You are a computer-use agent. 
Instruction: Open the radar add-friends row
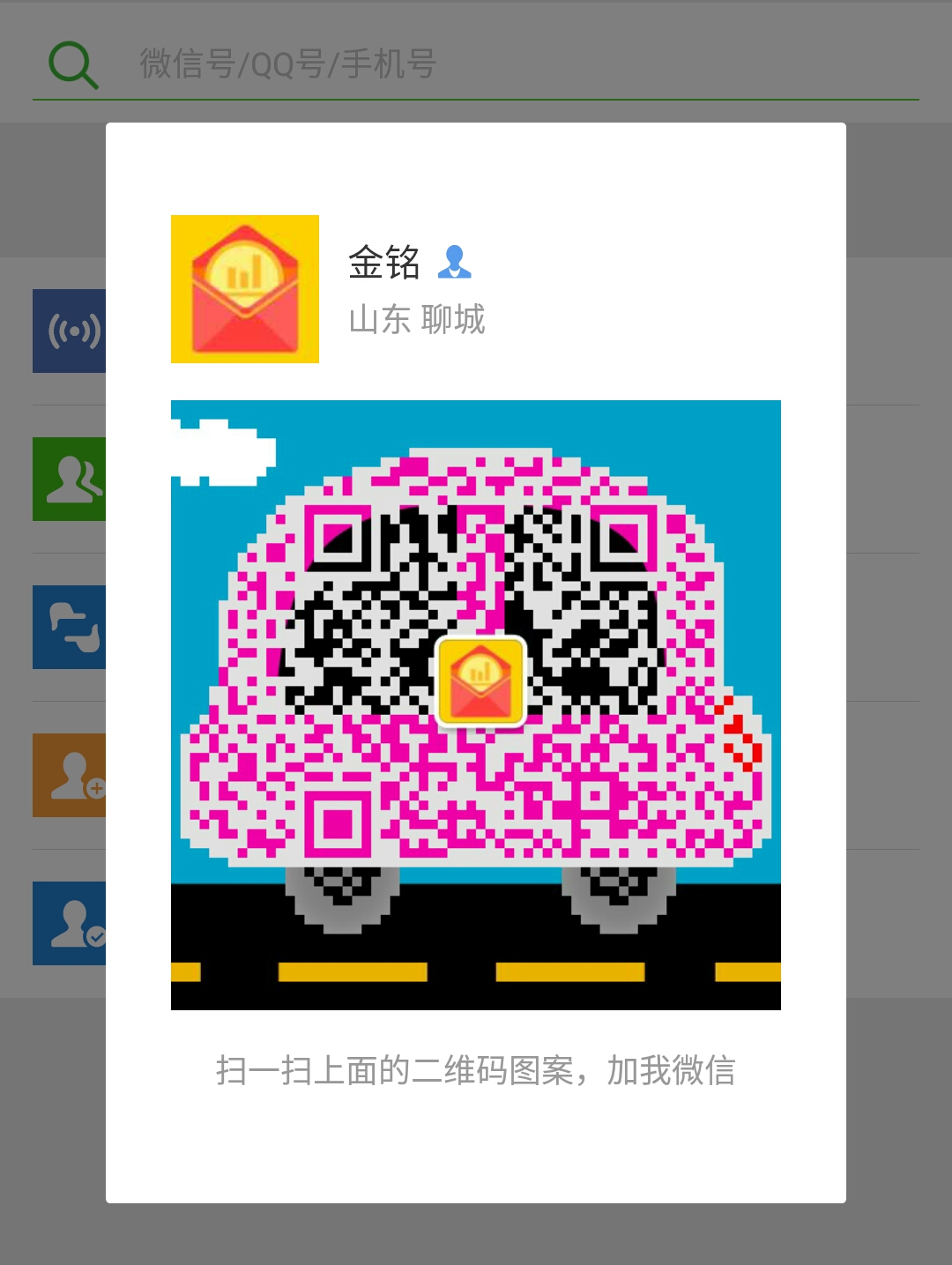69,331
